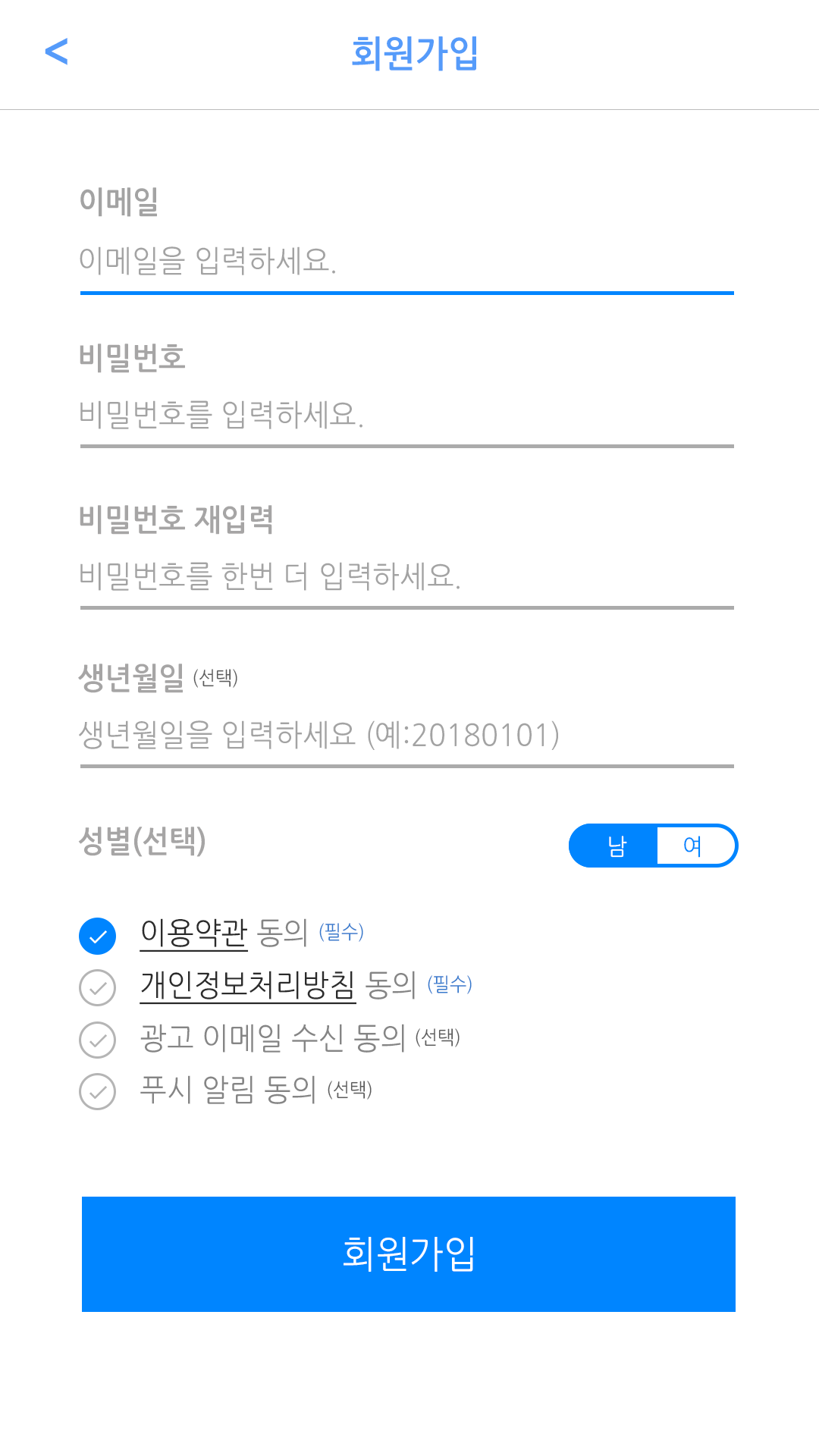Uncheck the 이용약관 동의 checkbox
The height and width of the screenshot is (1456, 819).
tap(98, 936)
